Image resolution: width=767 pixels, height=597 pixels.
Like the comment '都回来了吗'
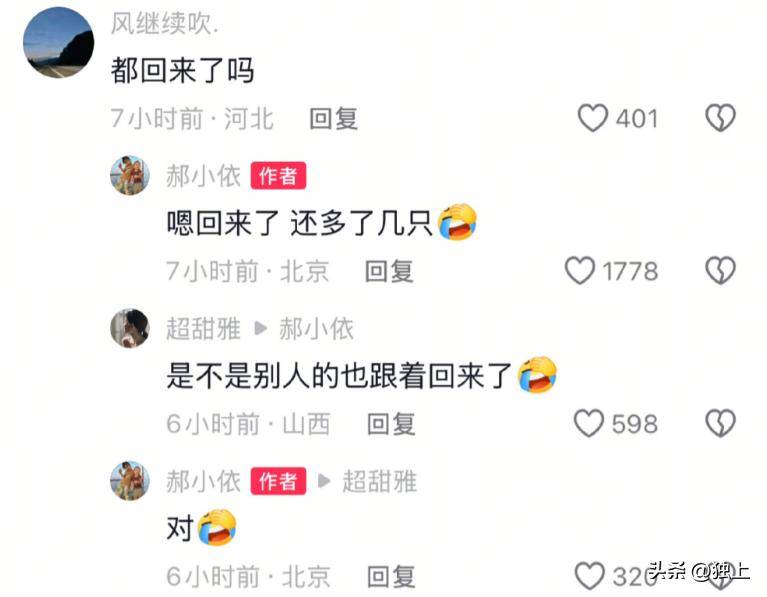pos(593,118)
